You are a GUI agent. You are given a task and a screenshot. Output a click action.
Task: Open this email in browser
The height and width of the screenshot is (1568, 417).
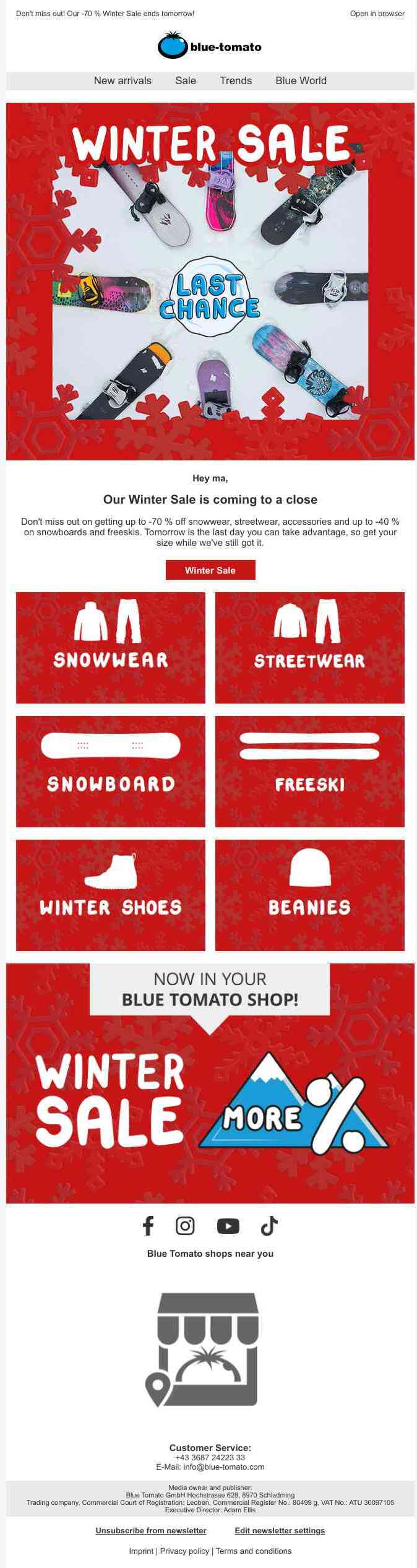[377, 14]
